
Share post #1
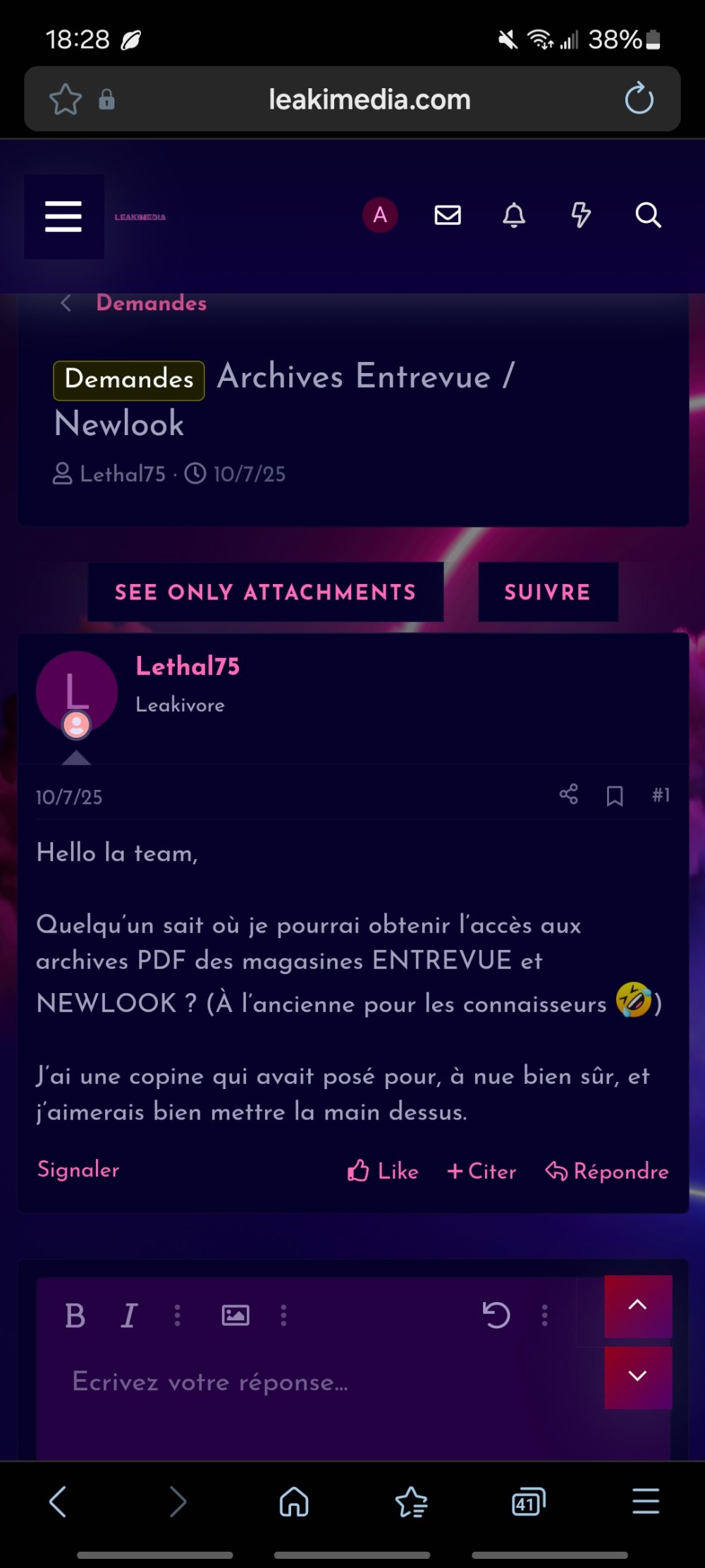click(568, 795)
